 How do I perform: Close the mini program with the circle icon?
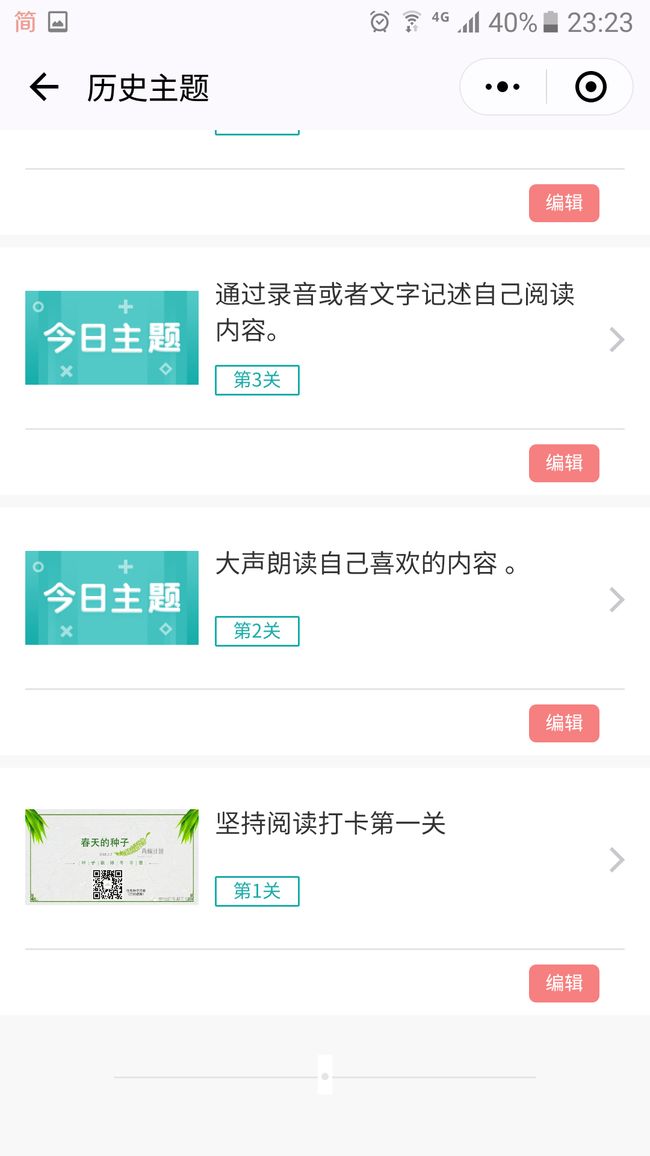click(590, 87)
